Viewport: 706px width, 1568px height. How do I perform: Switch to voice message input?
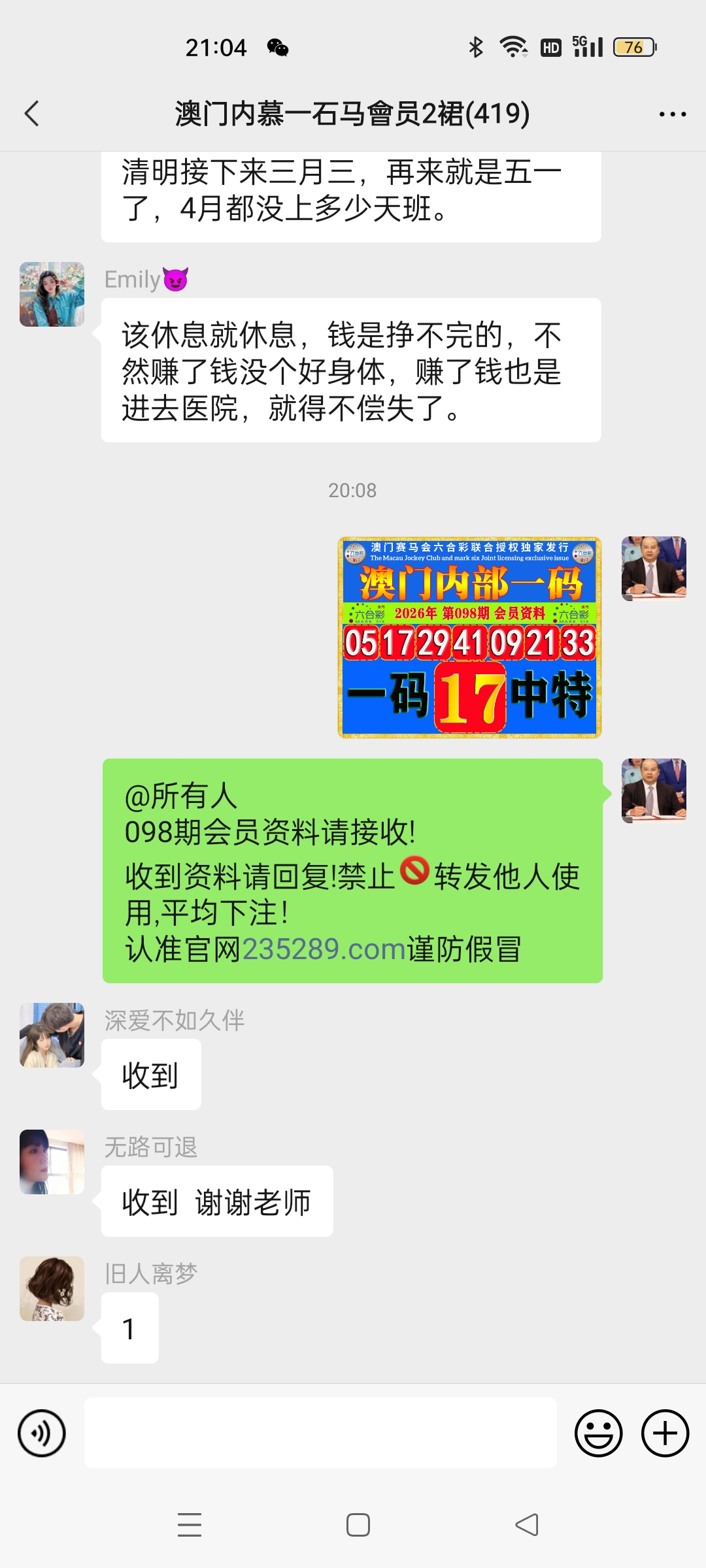[42, 1433]
